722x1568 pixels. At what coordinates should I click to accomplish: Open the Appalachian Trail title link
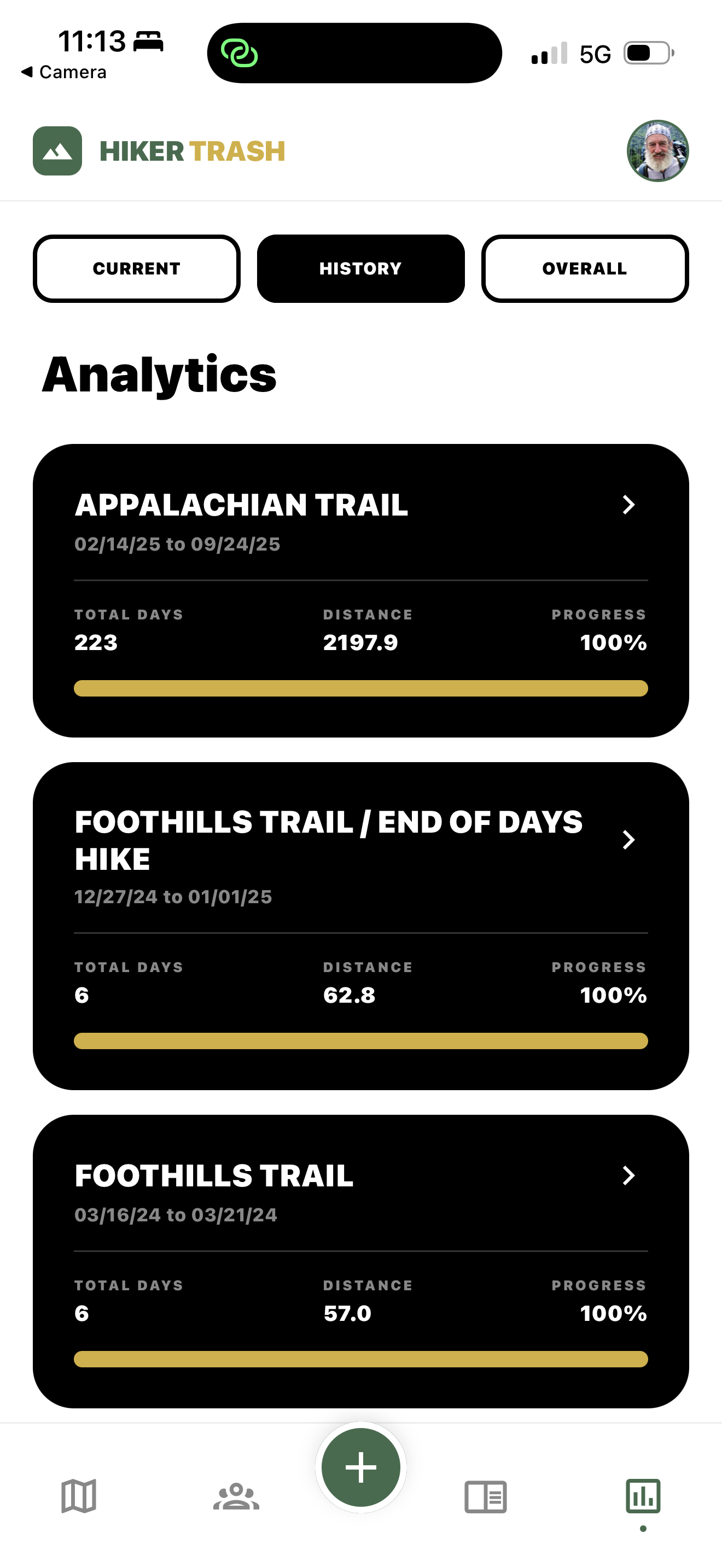click(x=241, y=504)
